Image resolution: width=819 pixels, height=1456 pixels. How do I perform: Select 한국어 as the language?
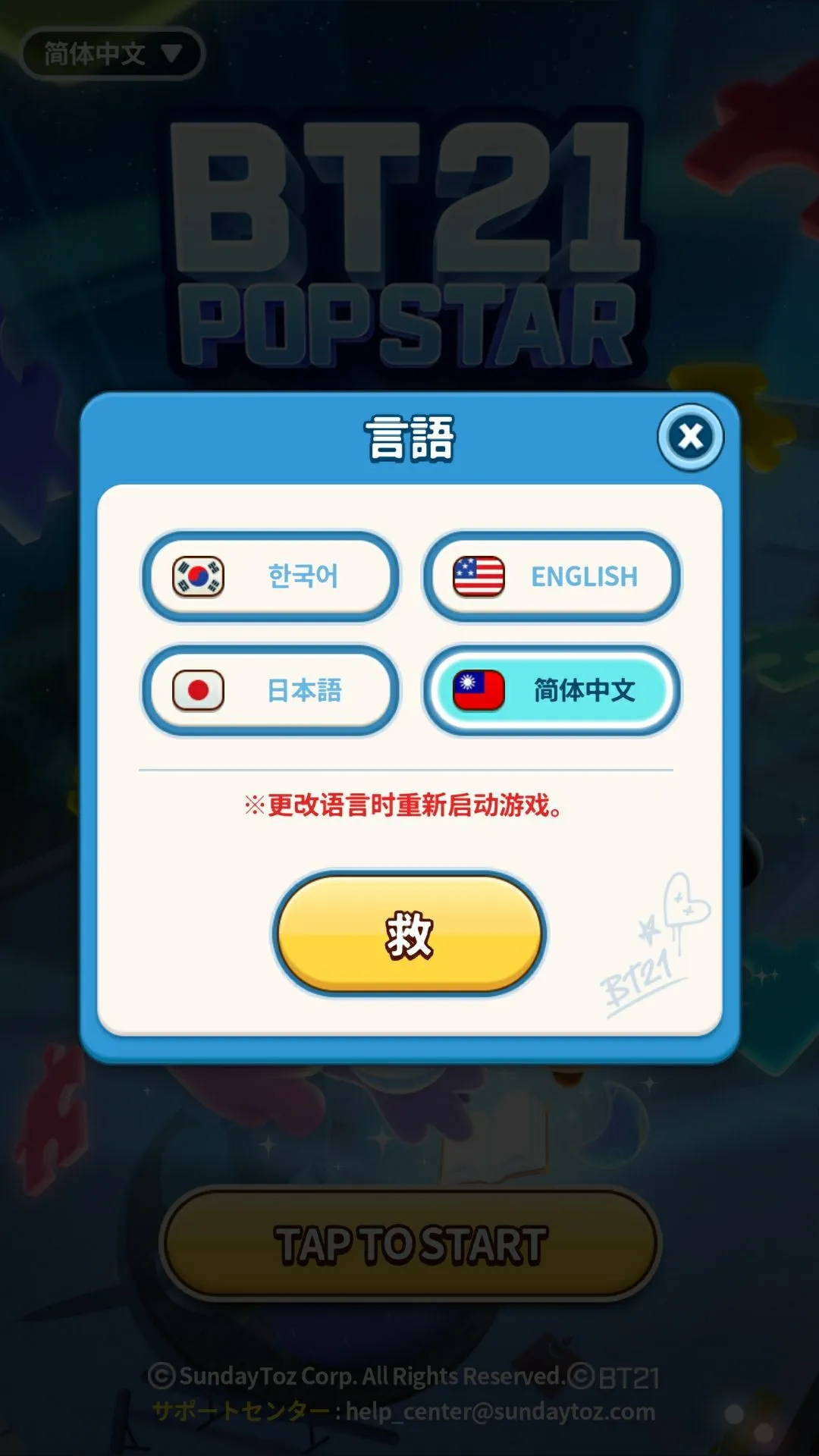271,576
